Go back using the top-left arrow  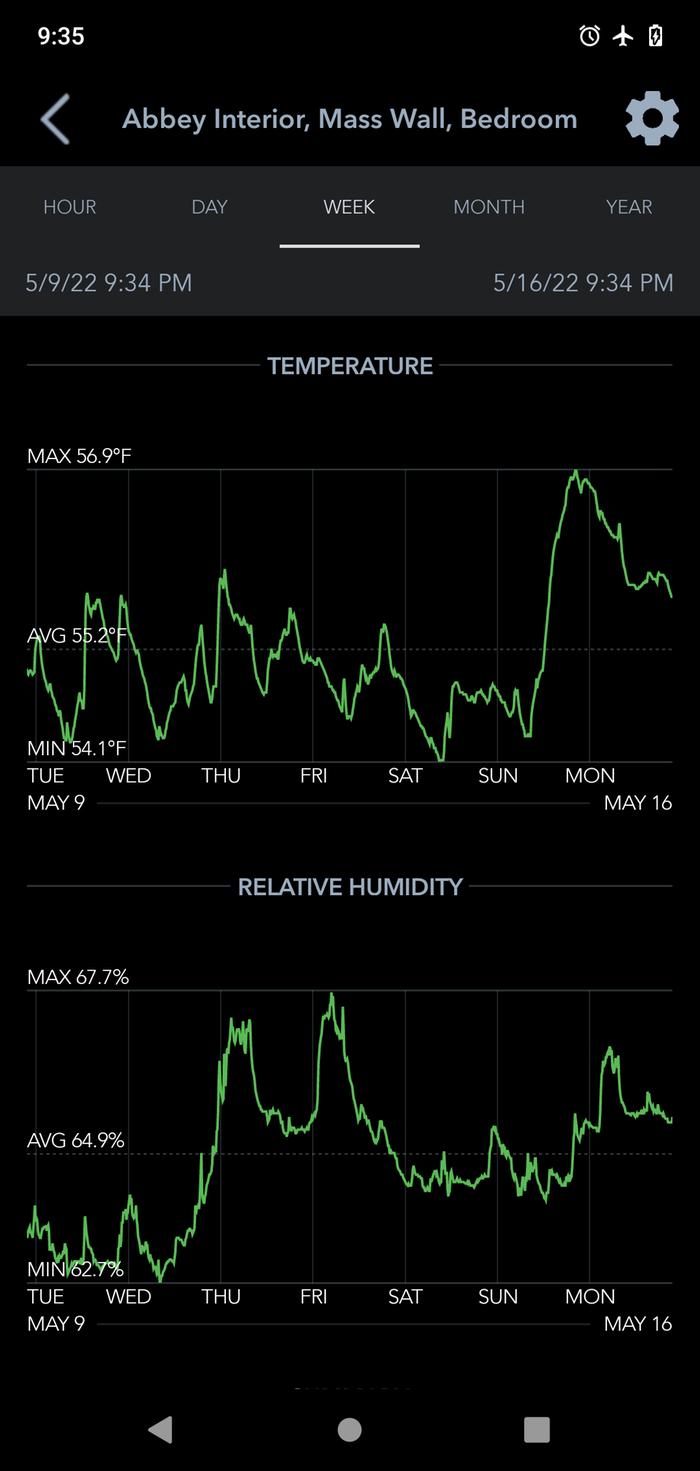click(56, 119)
